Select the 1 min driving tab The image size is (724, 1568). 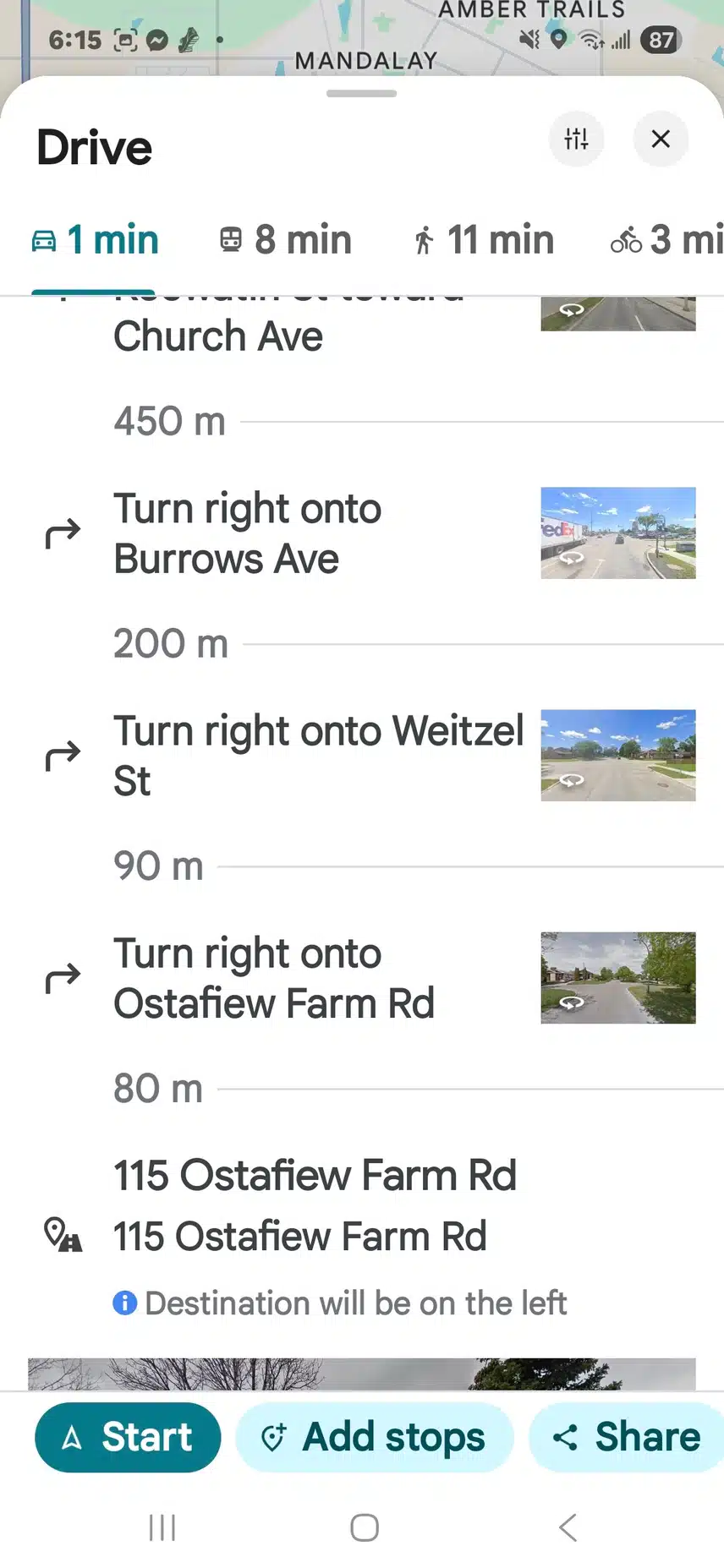[x=95, y=240]
